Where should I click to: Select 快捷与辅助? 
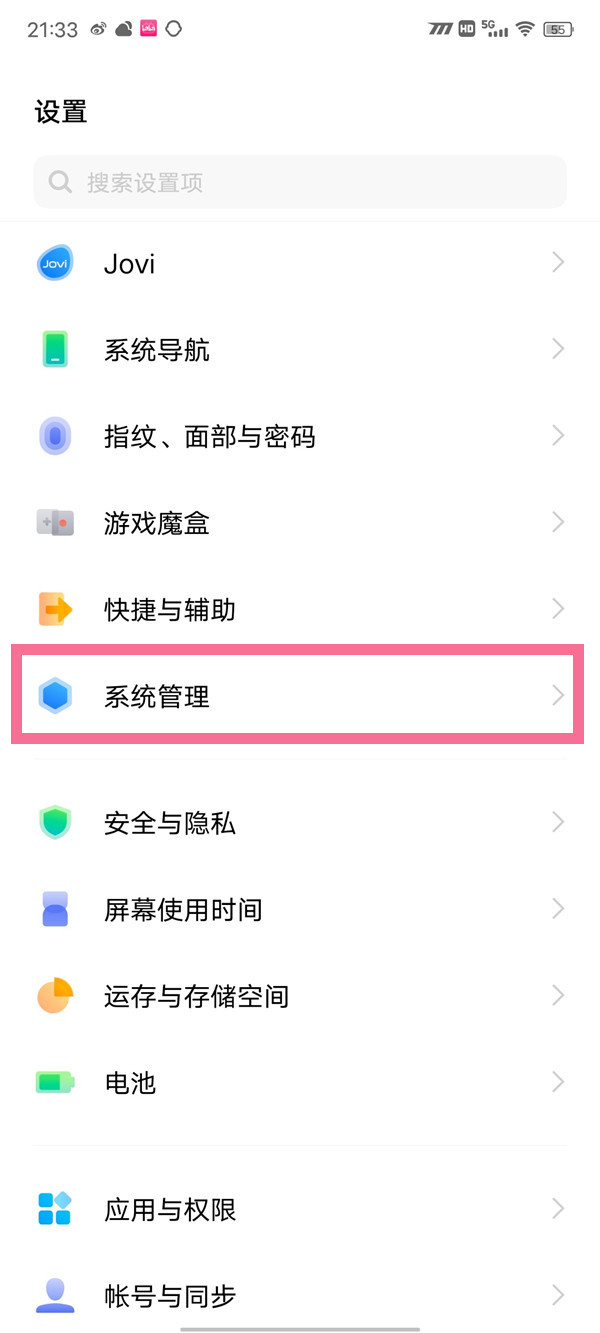300,609
